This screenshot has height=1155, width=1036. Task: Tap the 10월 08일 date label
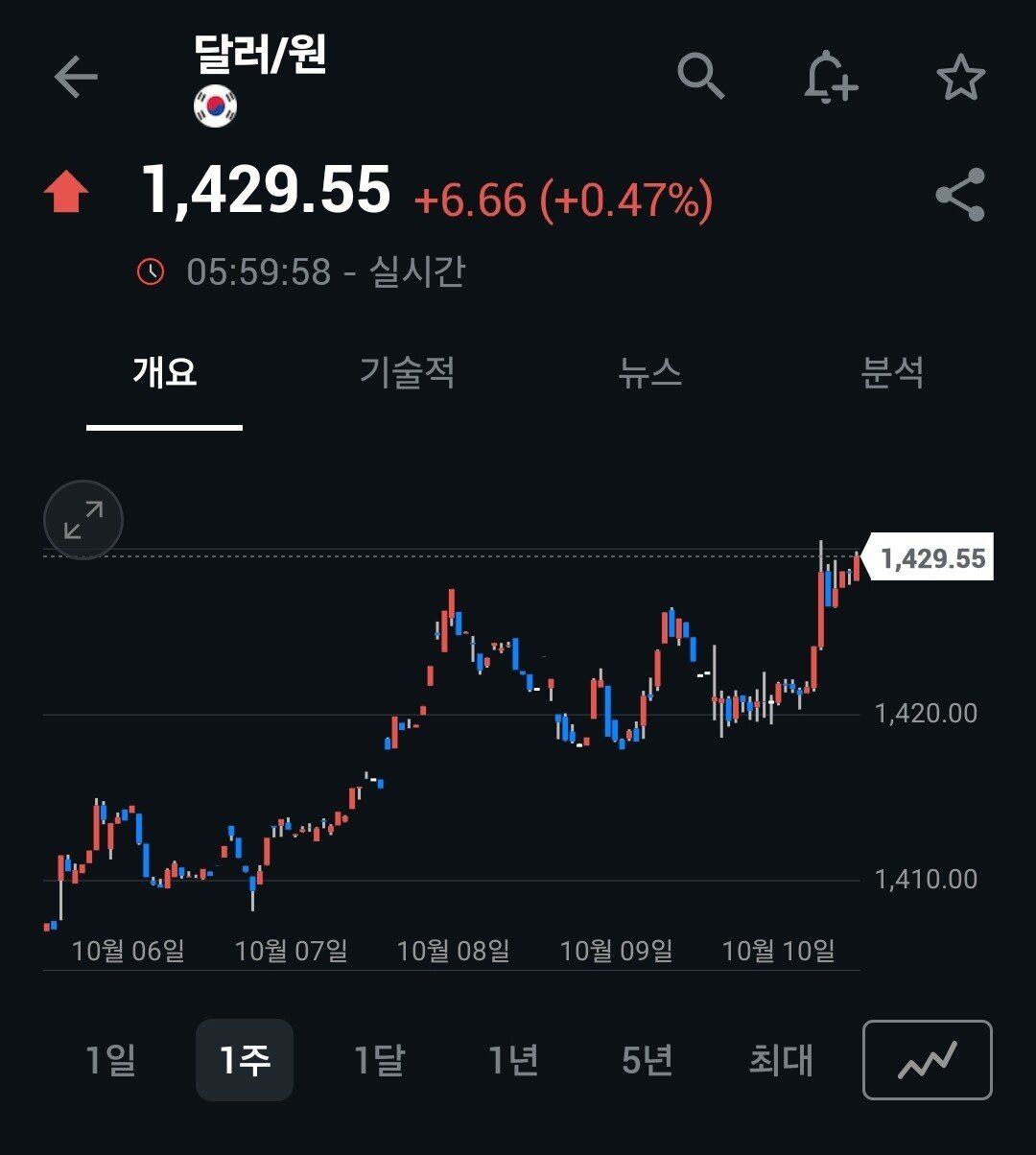pos(454,951)
